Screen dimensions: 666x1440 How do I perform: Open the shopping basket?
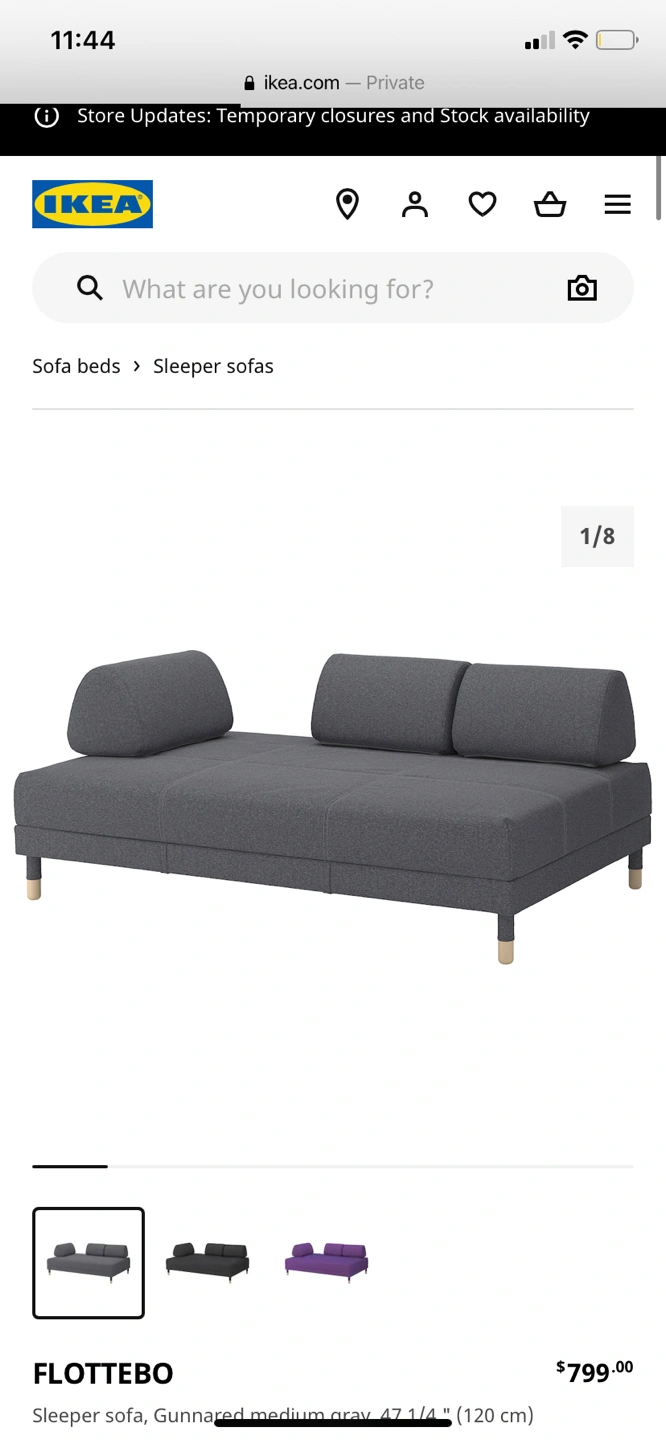[x=550, y=205]
